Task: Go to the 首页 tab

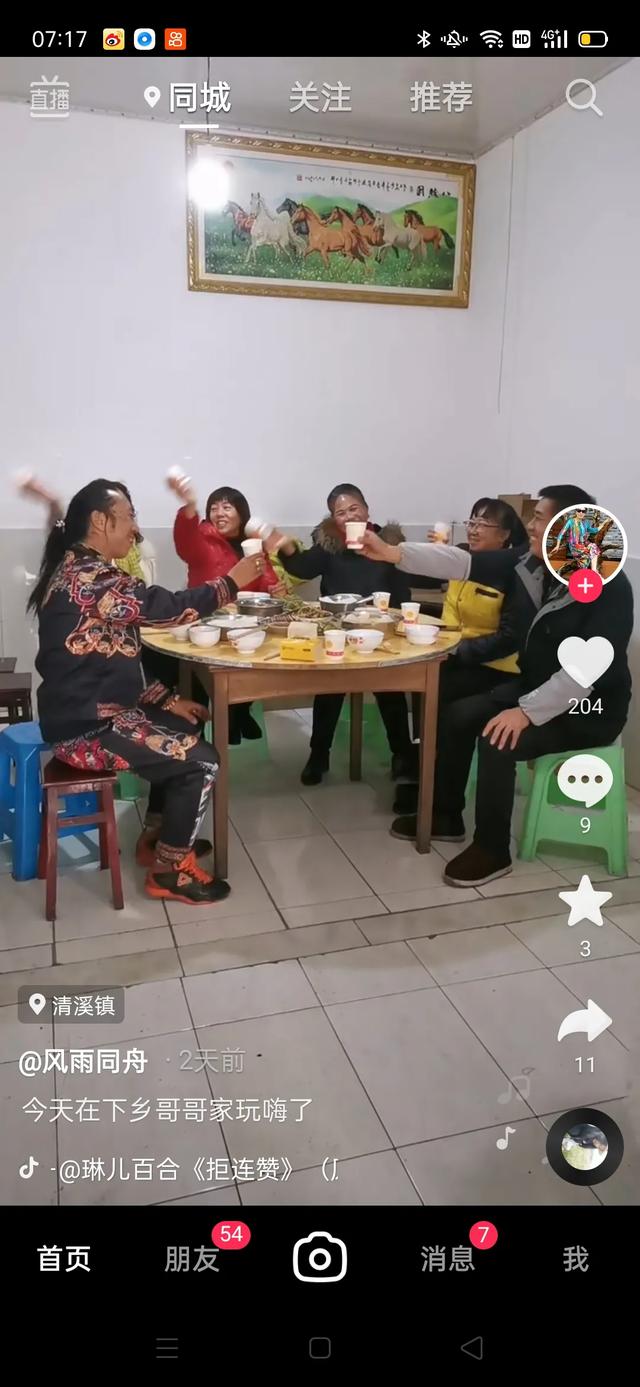Action: (64, 1259)
